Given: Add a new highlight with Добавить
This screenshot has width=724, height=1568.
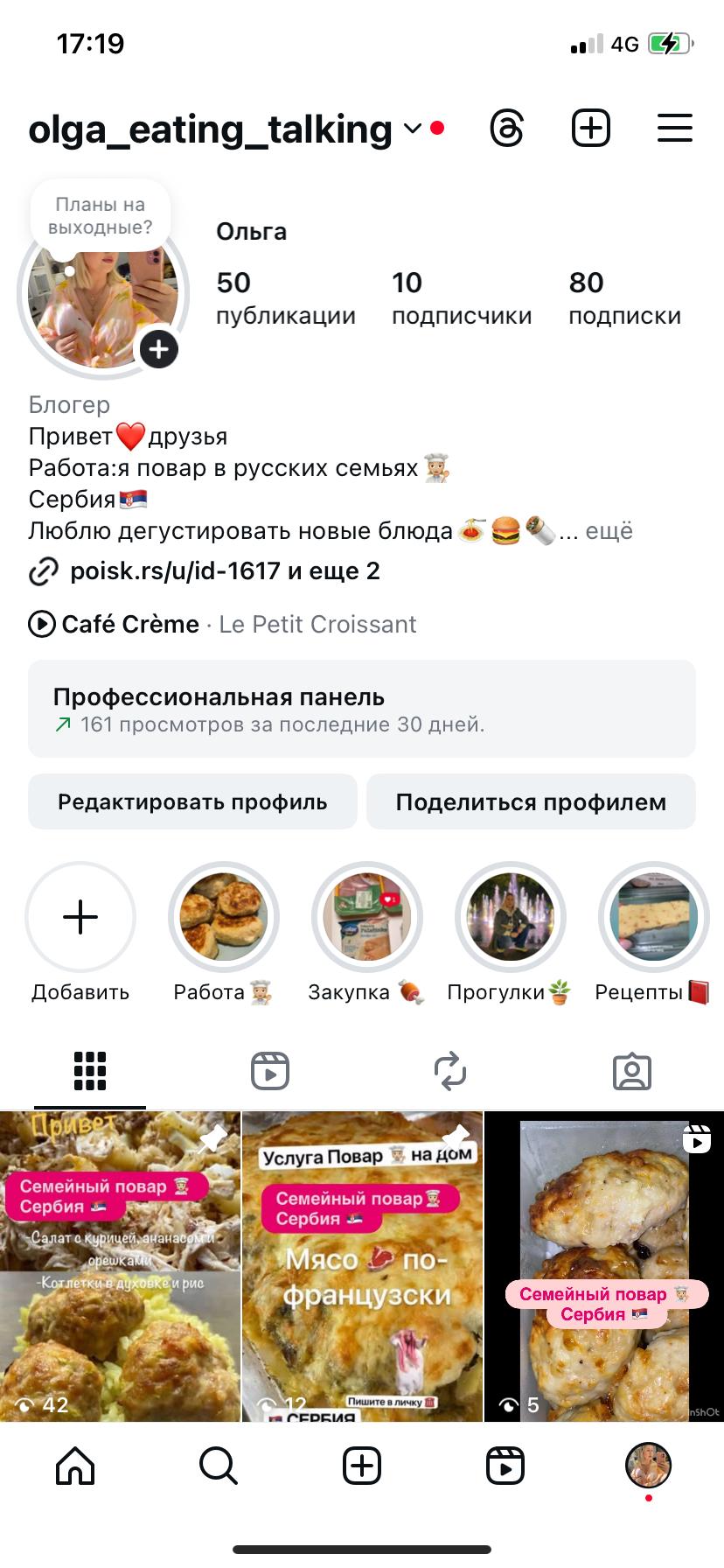Looking at the screenshot, I should tap(80, 917).
